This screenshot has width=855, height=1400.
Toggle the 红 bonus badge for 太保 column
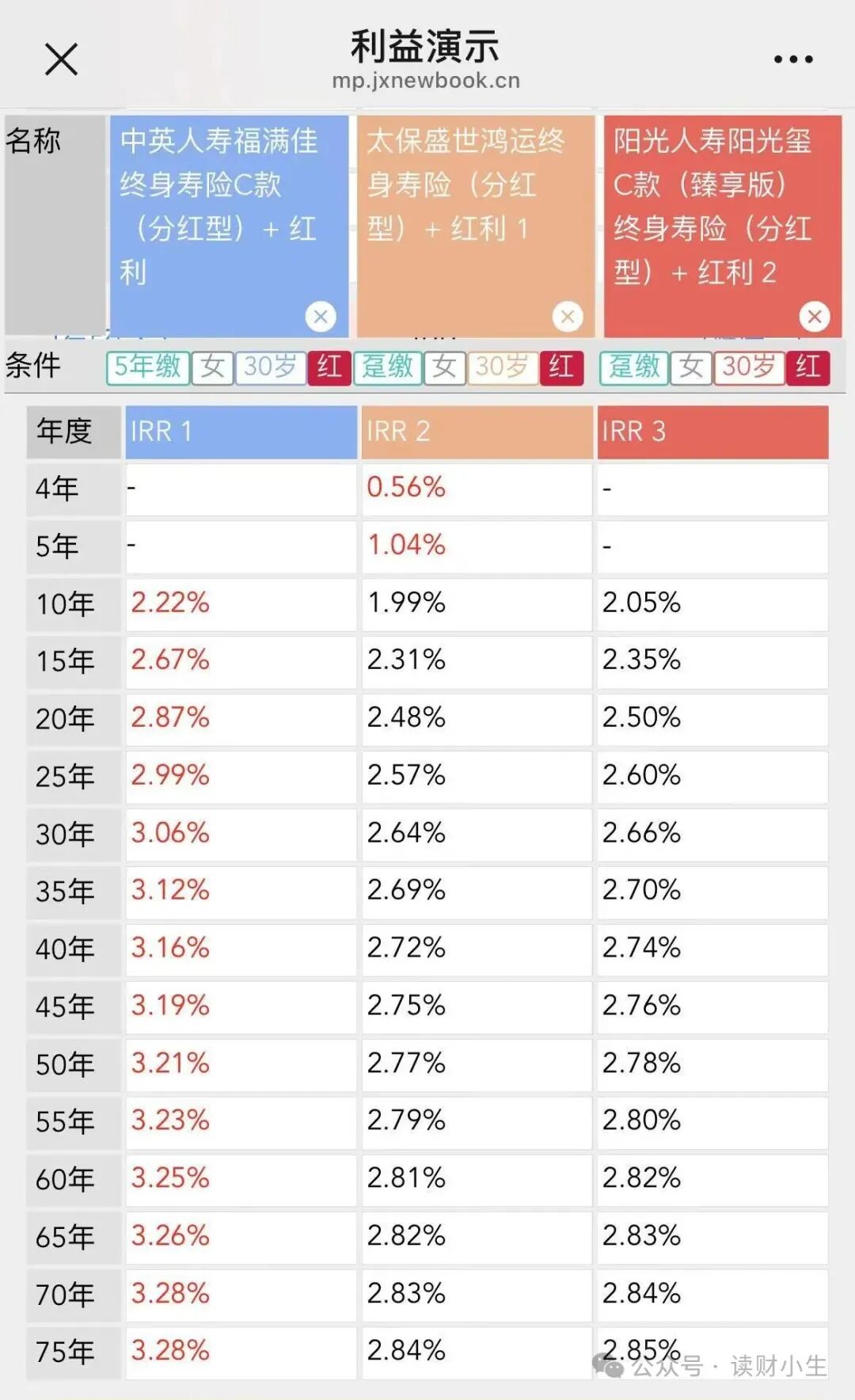562,367
